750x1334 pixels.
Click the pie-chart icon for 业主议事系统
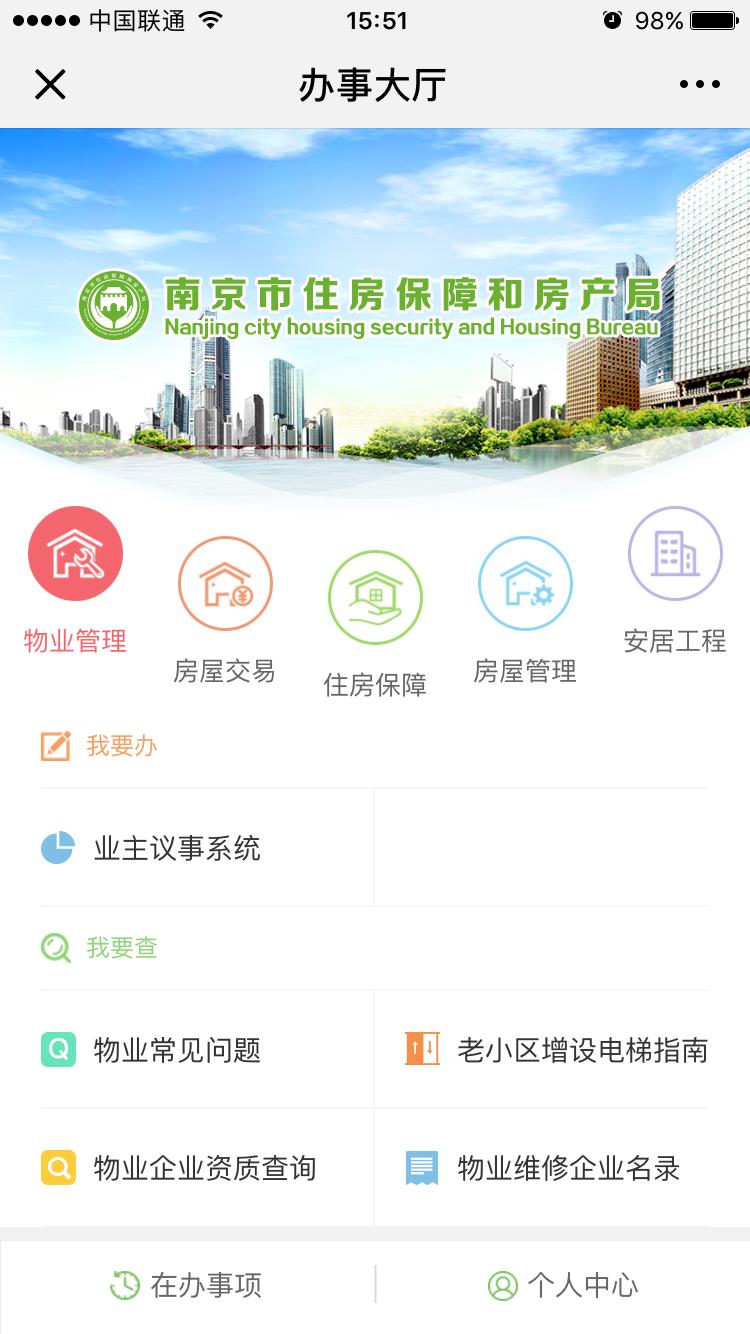(58, 846)
